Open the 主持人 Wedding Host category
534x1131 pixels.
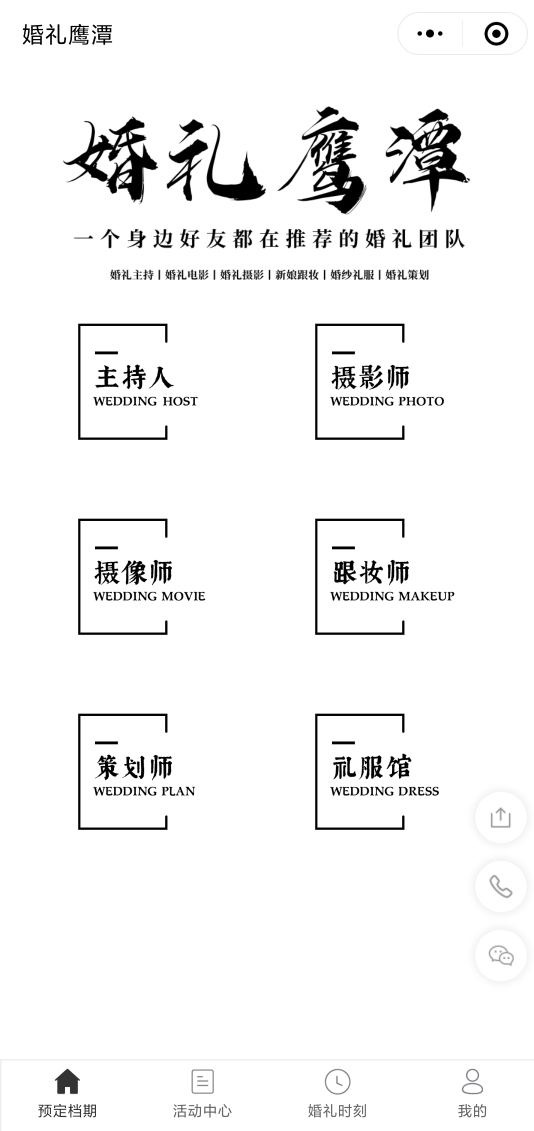click(x=139, y=382)
